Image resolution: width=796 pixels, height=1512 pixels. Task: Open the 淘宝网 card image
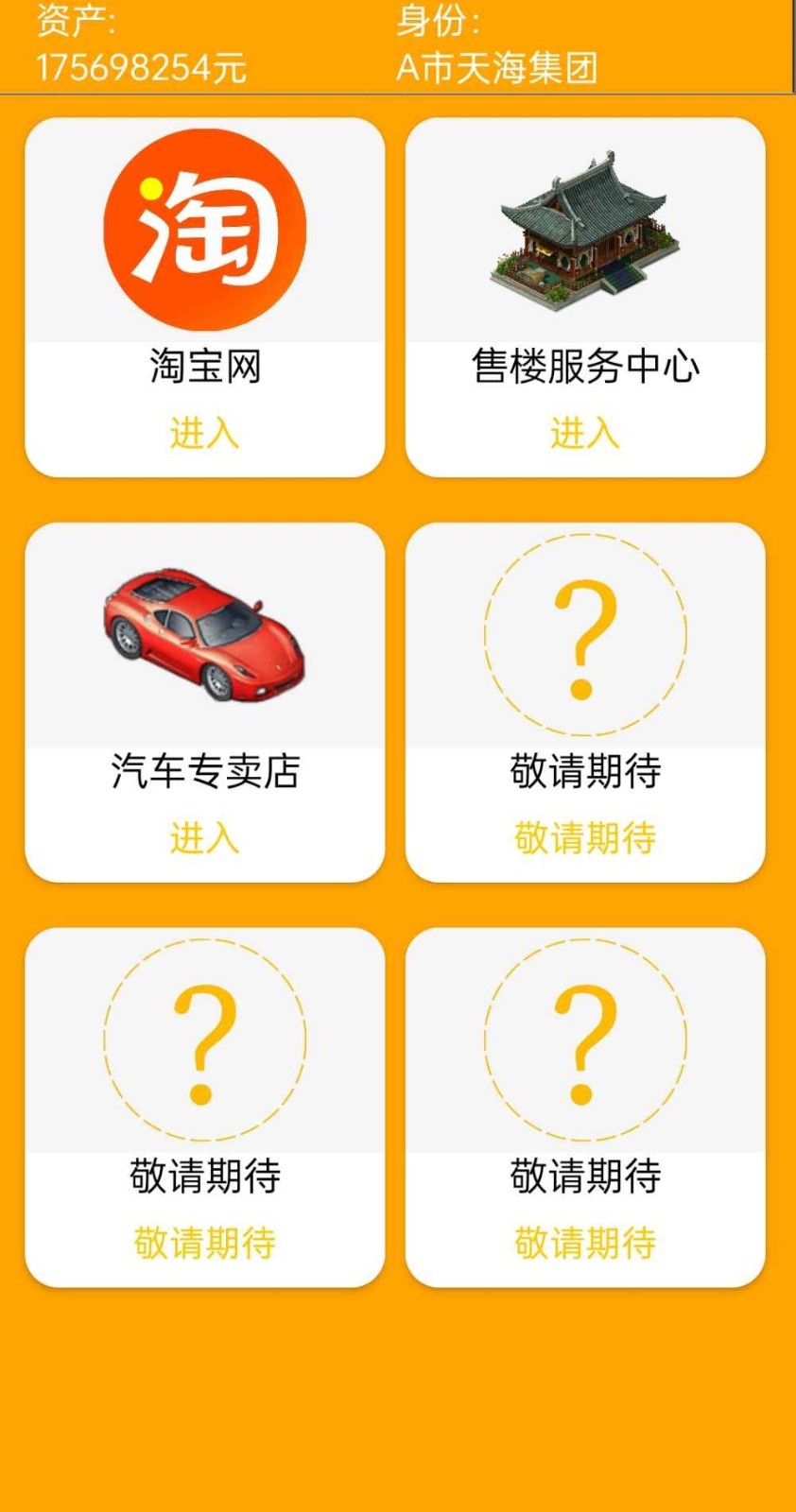point(204,230)
